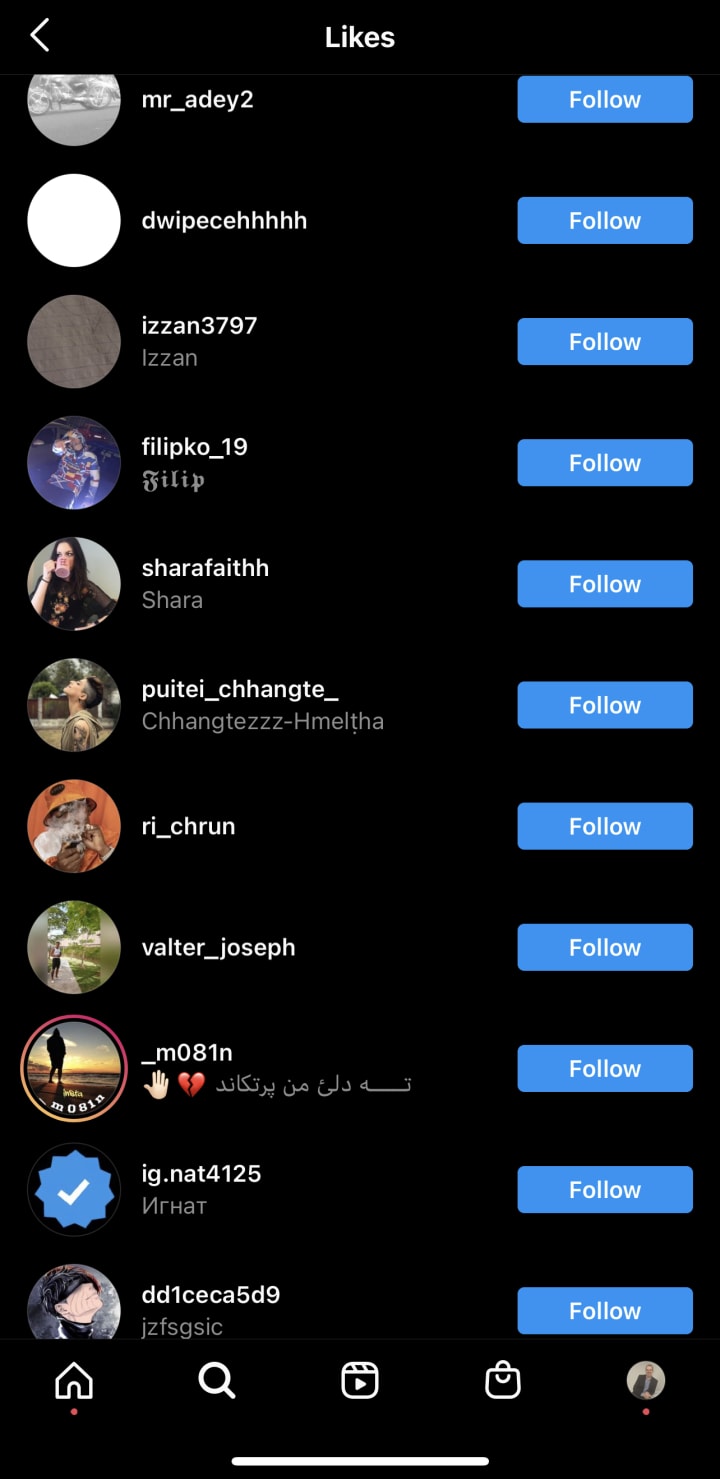Open your own profile tab

click(x=646, y=1381)
